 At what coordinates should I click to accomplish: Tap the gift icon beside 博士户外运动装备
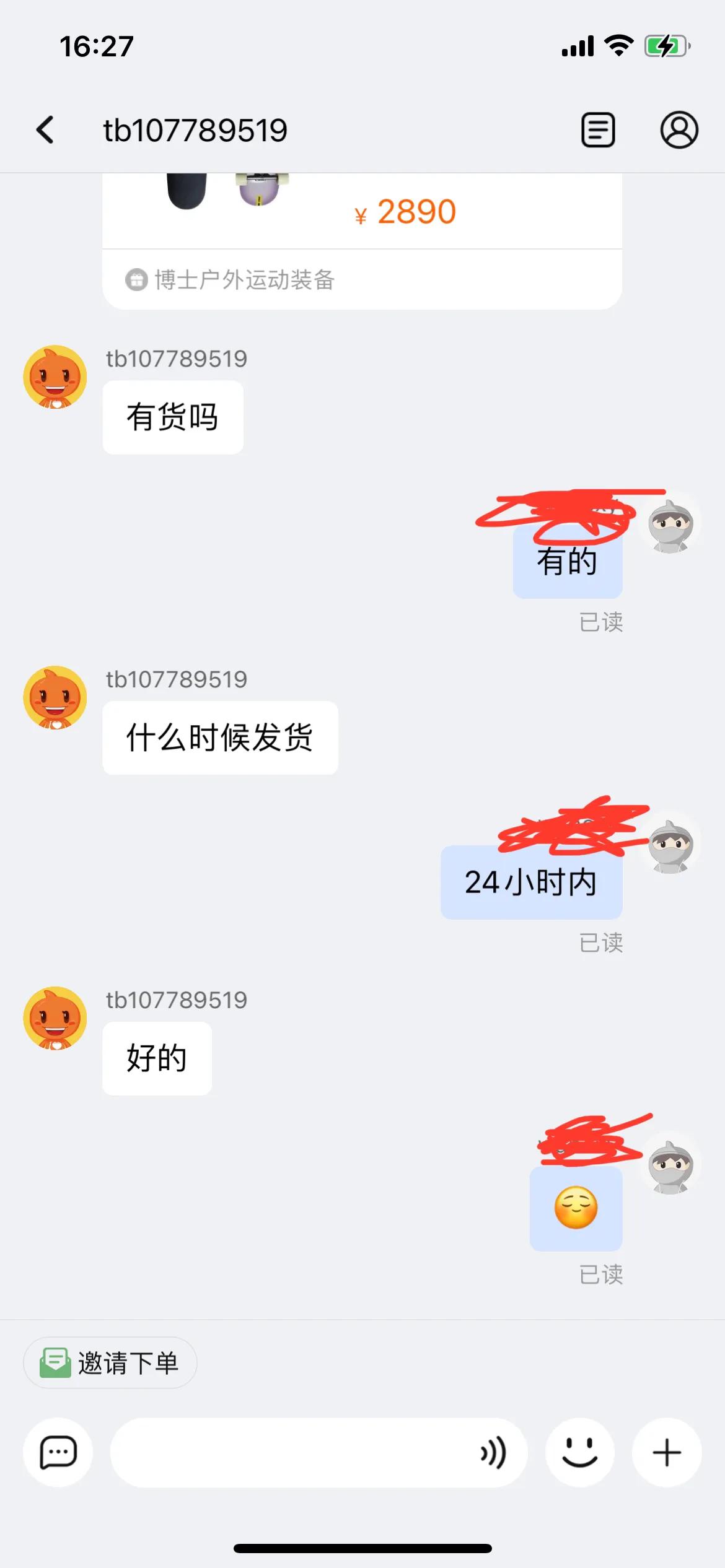tap(138, 281)
